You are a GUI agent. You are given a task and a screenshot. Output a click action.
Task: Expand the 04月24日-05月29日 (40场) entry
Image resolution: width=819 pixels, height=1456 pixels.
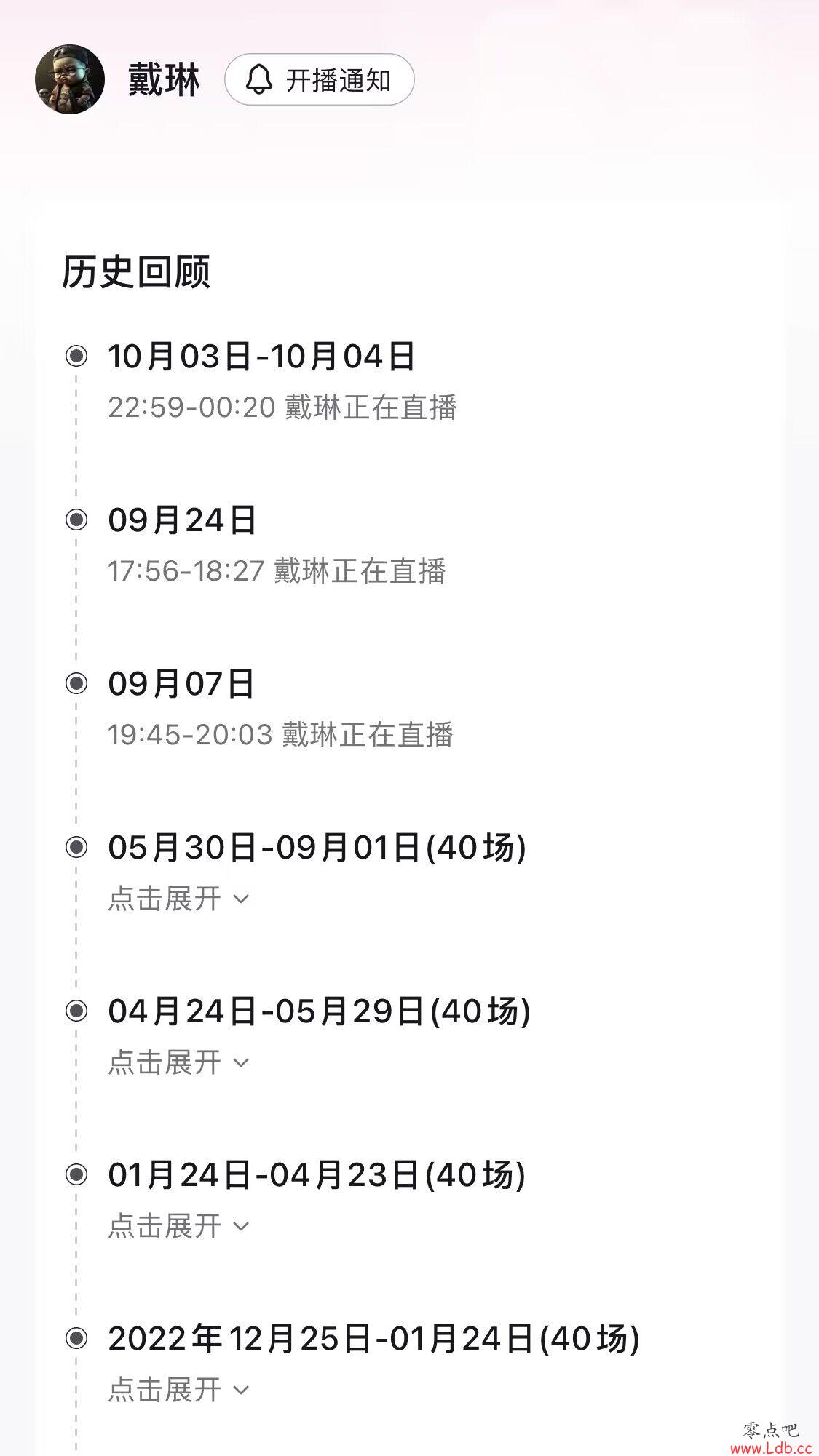pos(179,1062)
